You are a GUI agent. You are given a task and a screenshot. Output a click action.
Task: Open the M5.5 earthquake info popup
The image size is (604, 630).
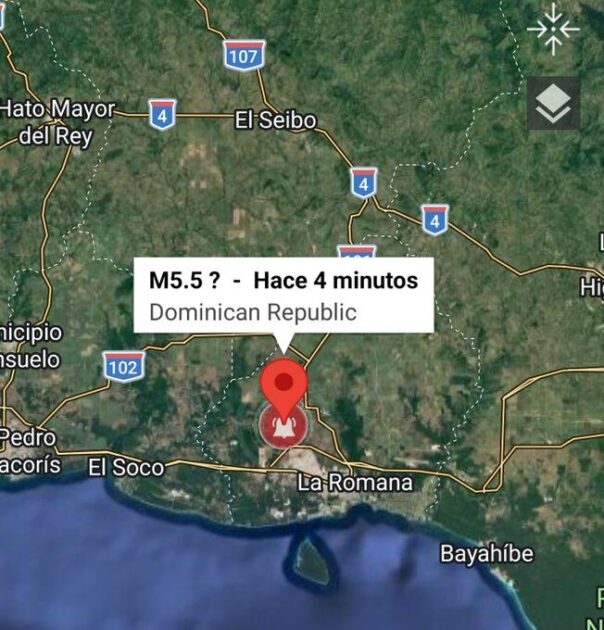[284, 295]
